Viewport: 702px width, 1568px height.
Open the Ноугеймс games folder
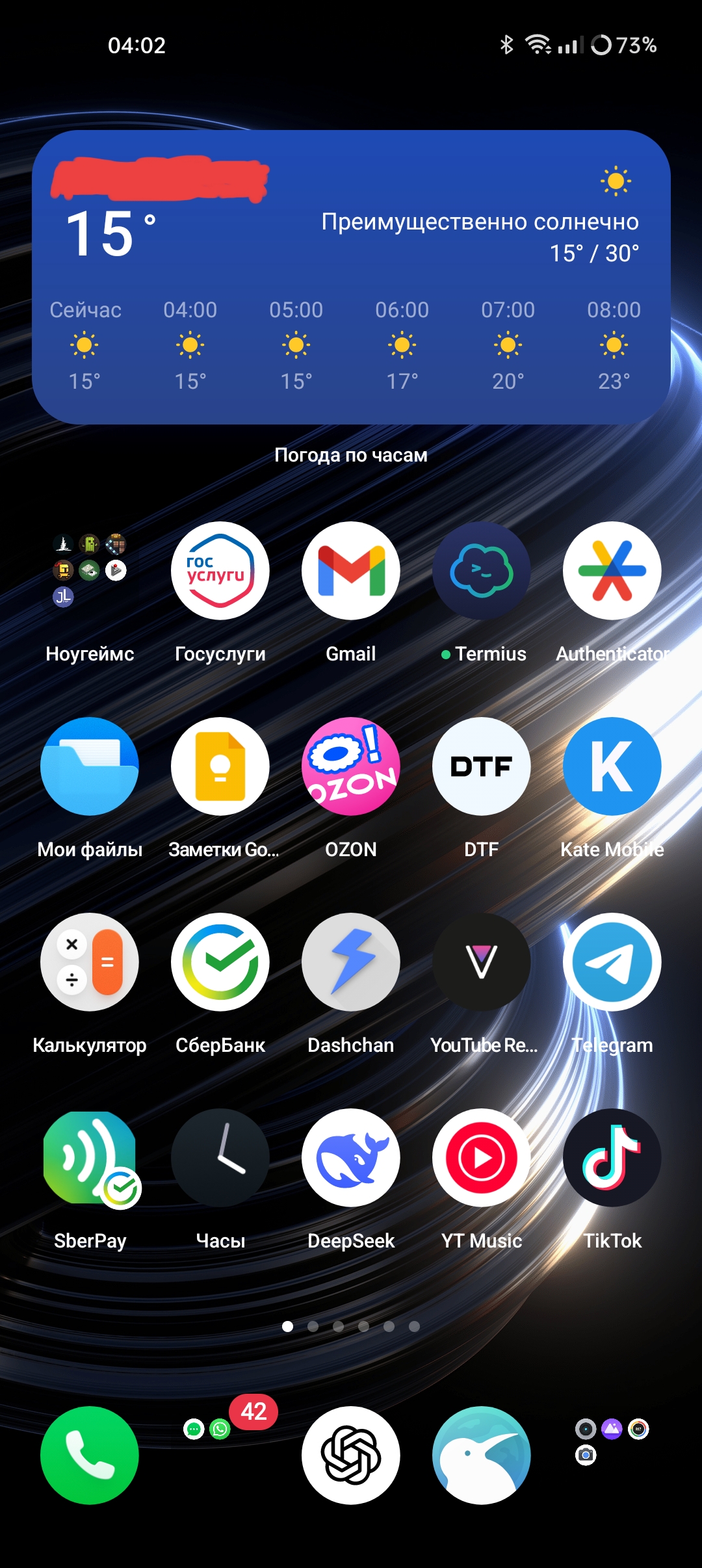(x=90, y=571)
